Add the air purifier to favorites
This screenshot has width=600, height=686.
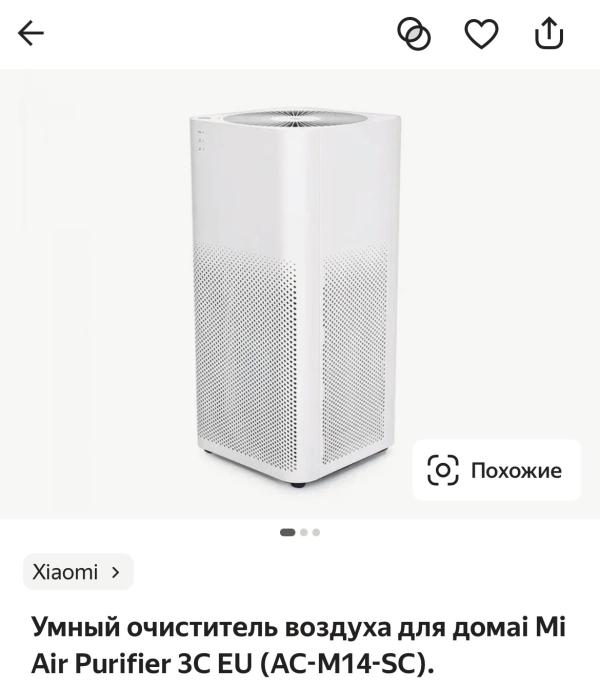[481, 34]
